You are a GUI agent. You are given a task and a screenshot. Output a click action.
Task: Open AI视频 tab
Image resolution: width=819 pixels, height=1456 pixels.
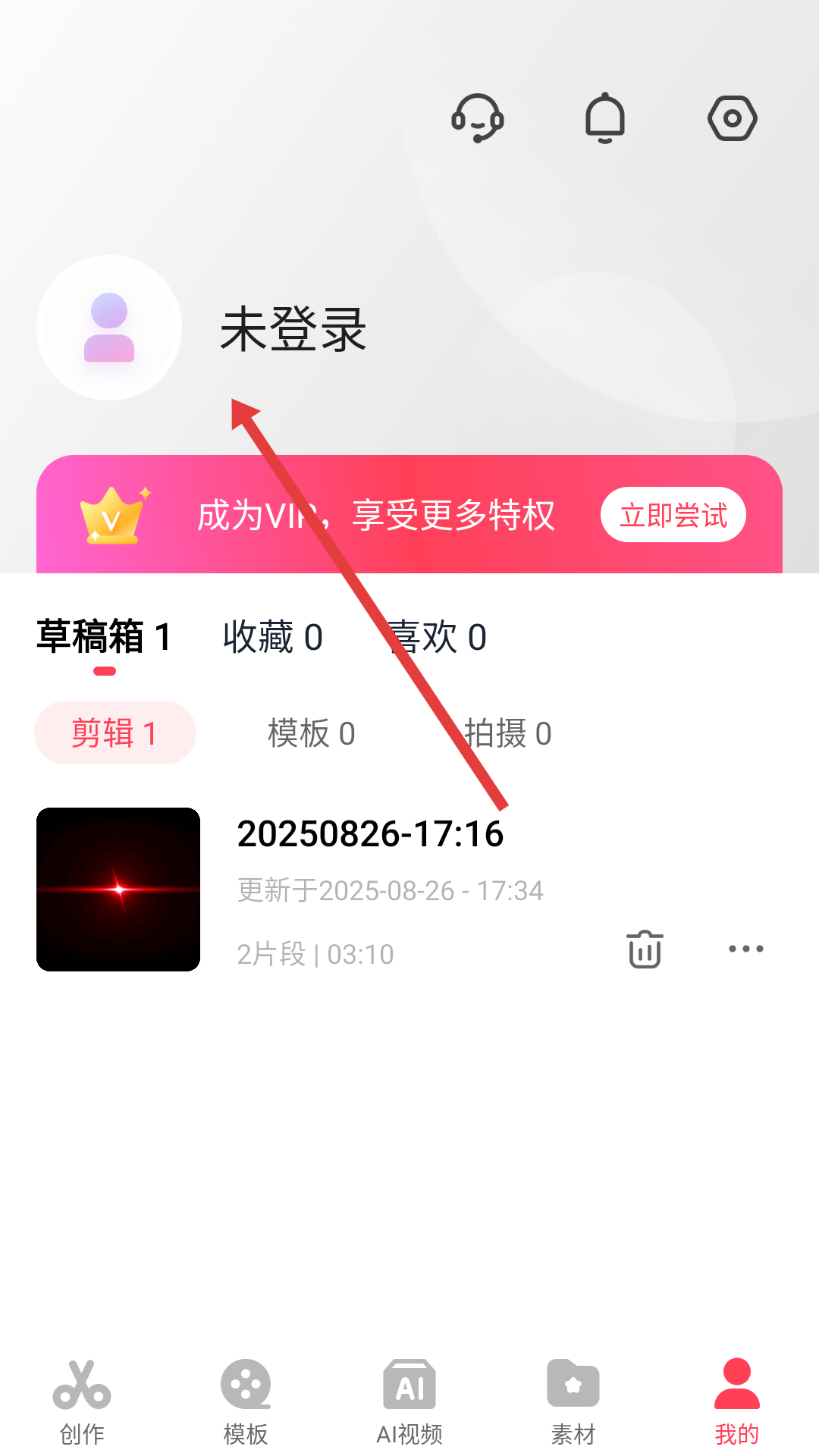[x=409, y=1402]
